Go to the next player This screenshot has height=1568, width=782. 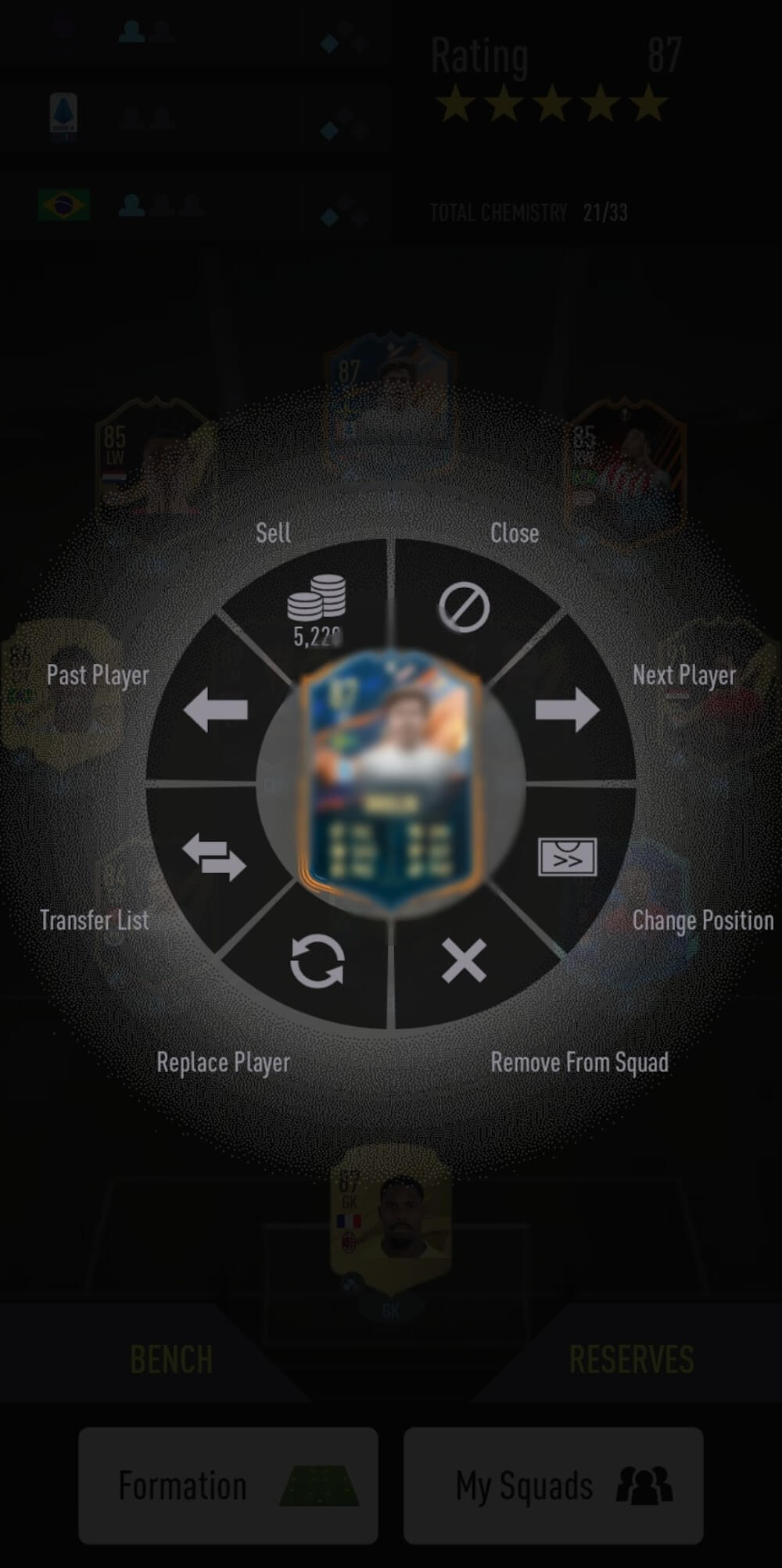point(567,709)
